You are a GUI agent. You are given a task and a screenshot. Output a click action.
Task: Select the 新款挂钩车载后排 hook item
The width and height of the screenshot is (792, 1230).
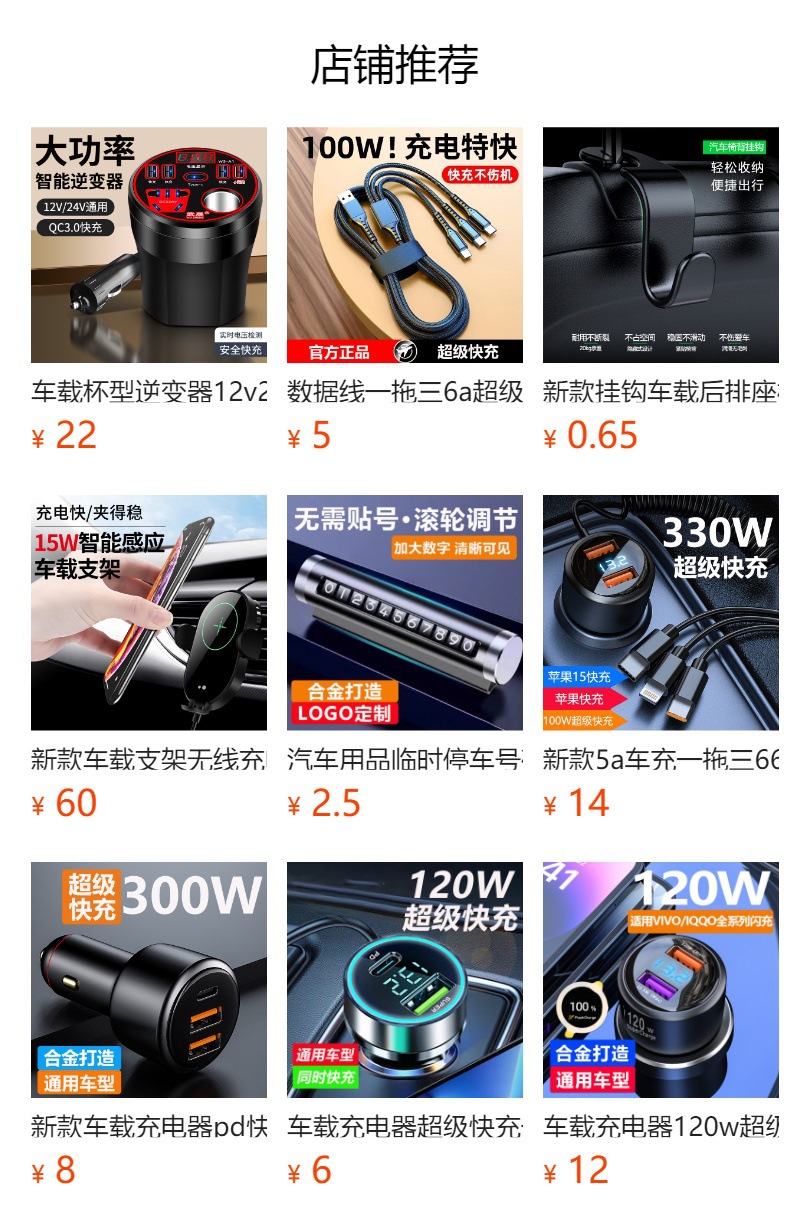(x=661, y=245)
